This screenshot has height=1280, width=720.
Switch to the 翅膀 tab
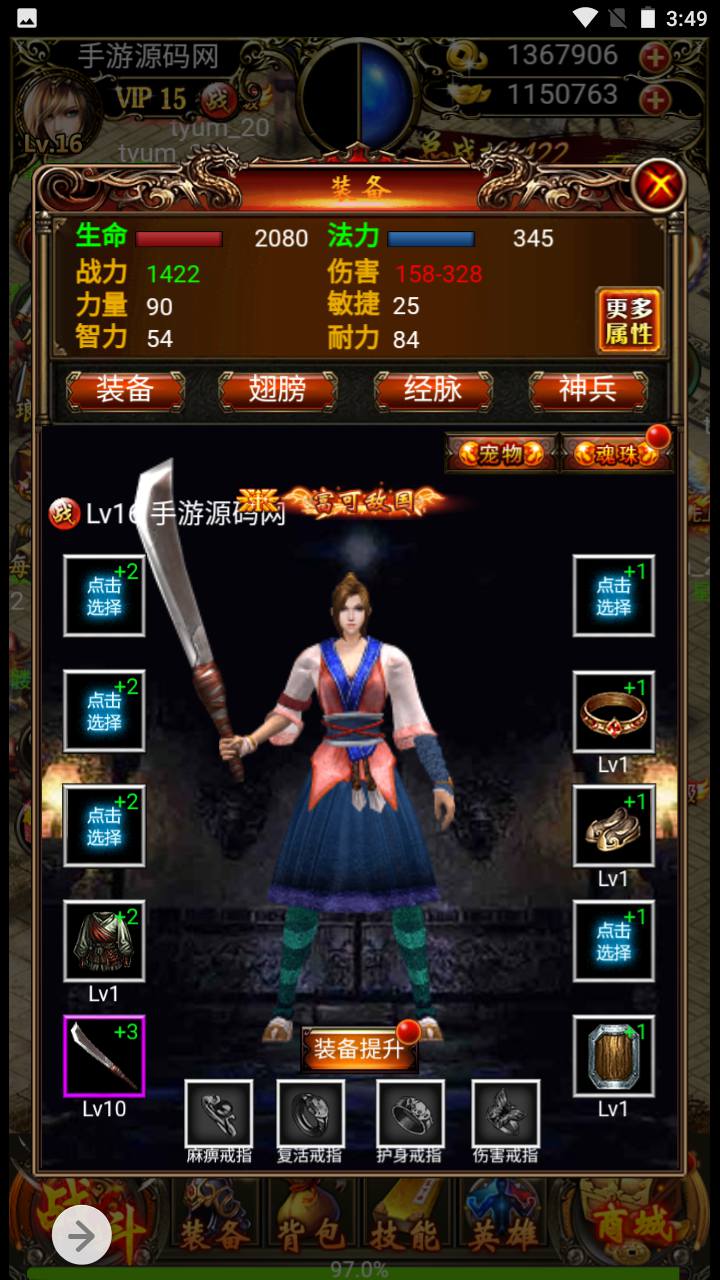(279, 390)
